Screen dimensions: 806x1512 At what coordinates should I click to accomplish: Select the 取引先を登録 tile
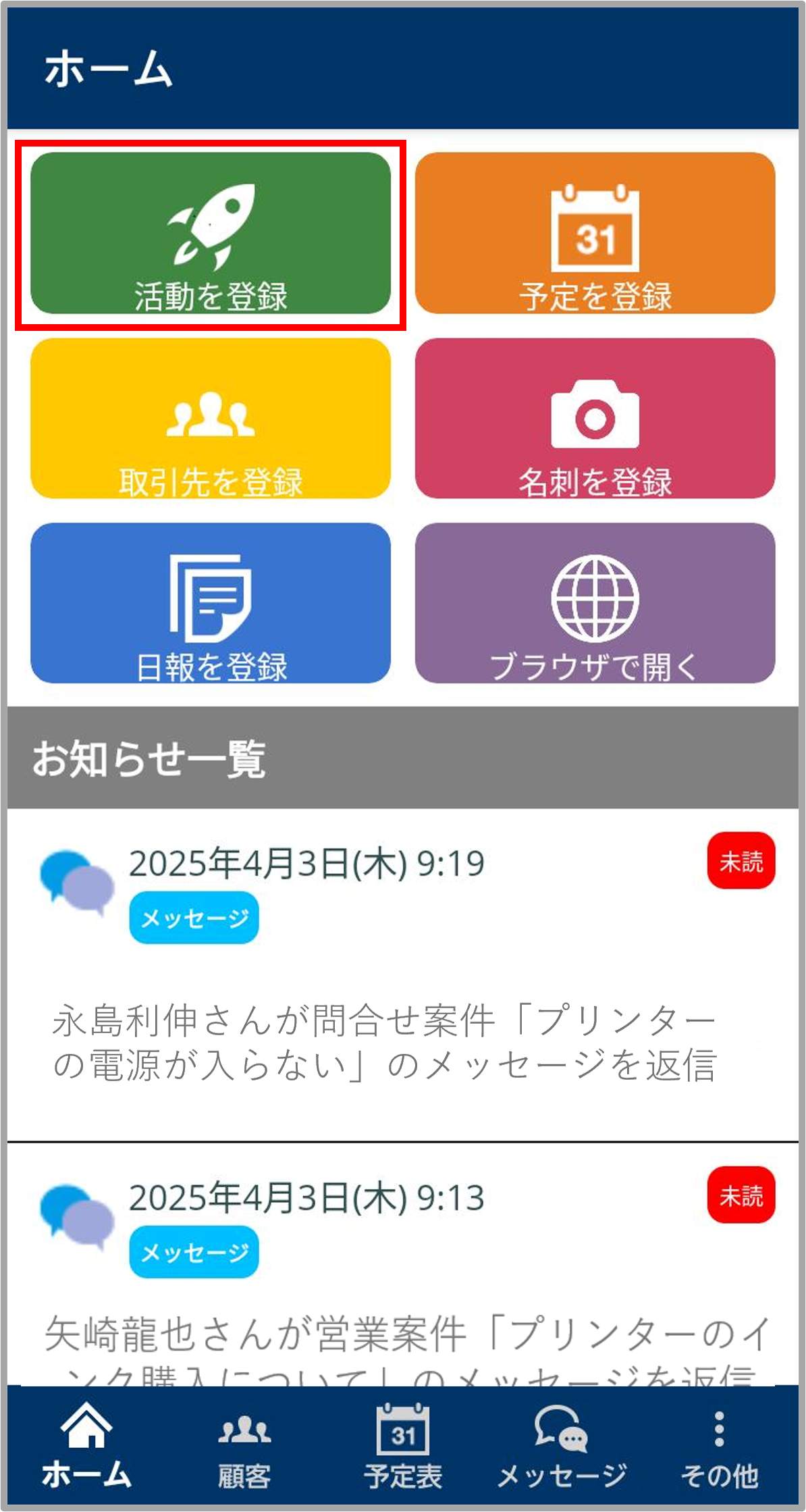click(211, 418)
